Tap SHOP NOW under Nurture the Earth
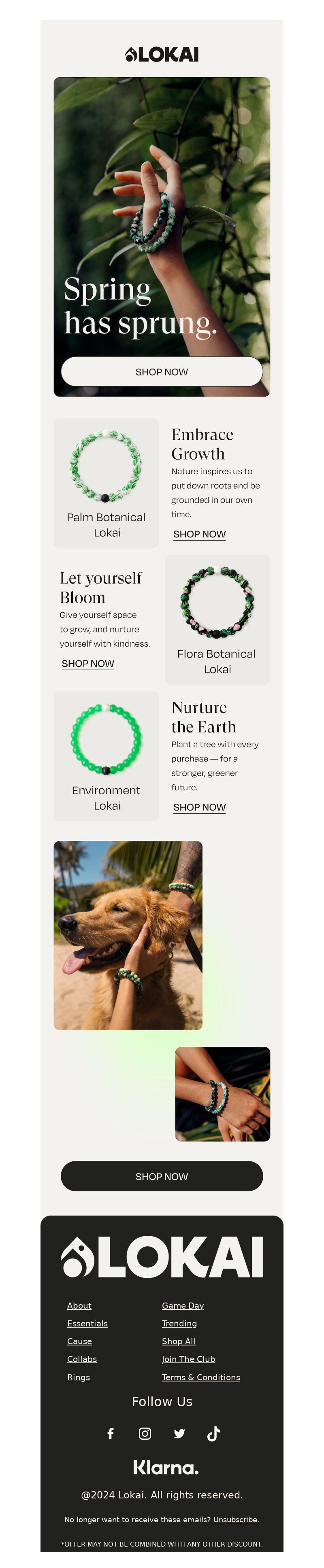 (x=199, y=807)
